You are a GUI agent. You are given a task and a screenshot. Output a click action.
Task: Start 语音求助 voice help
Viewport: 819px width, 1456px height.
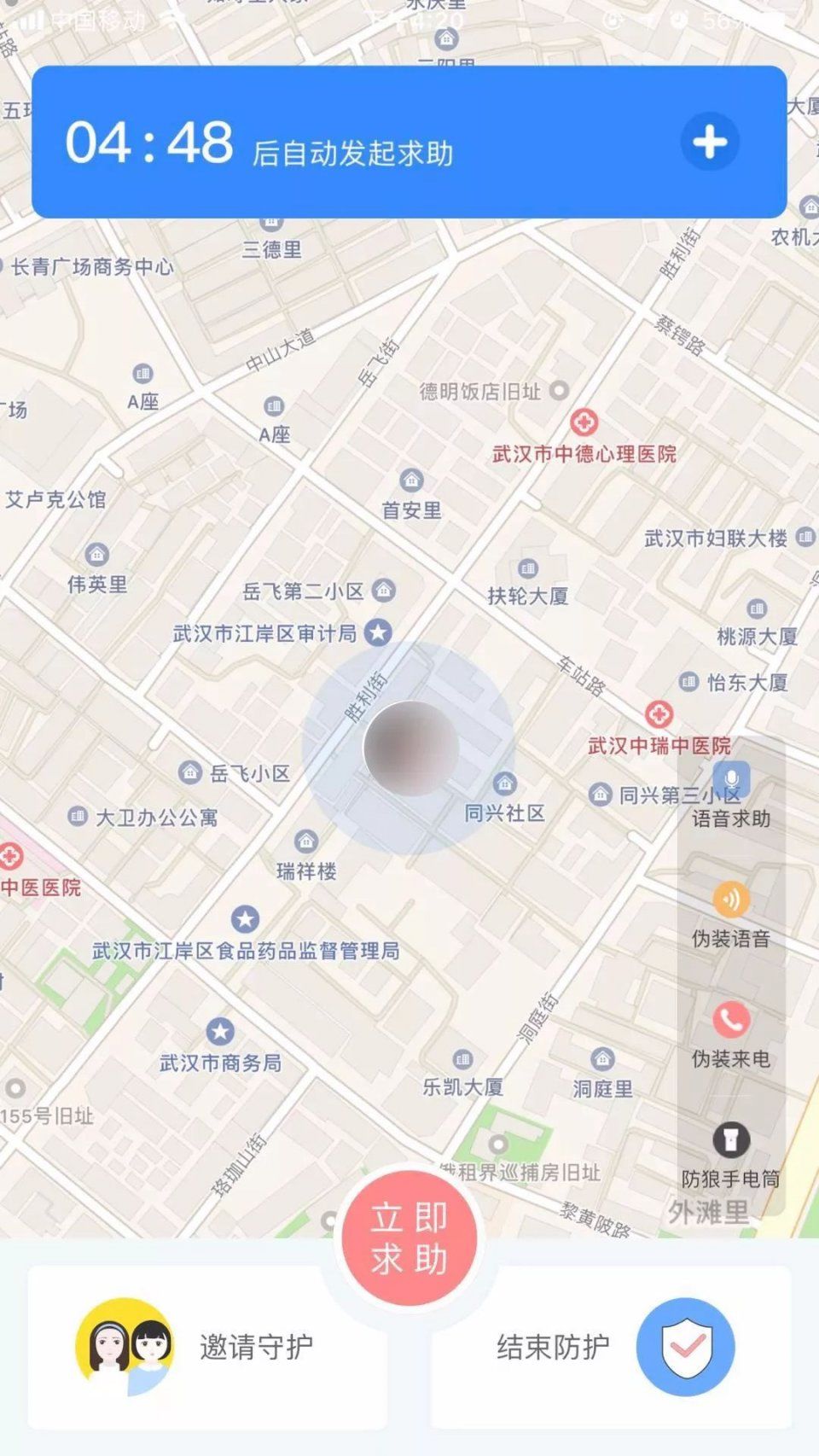tap(731, 794)
